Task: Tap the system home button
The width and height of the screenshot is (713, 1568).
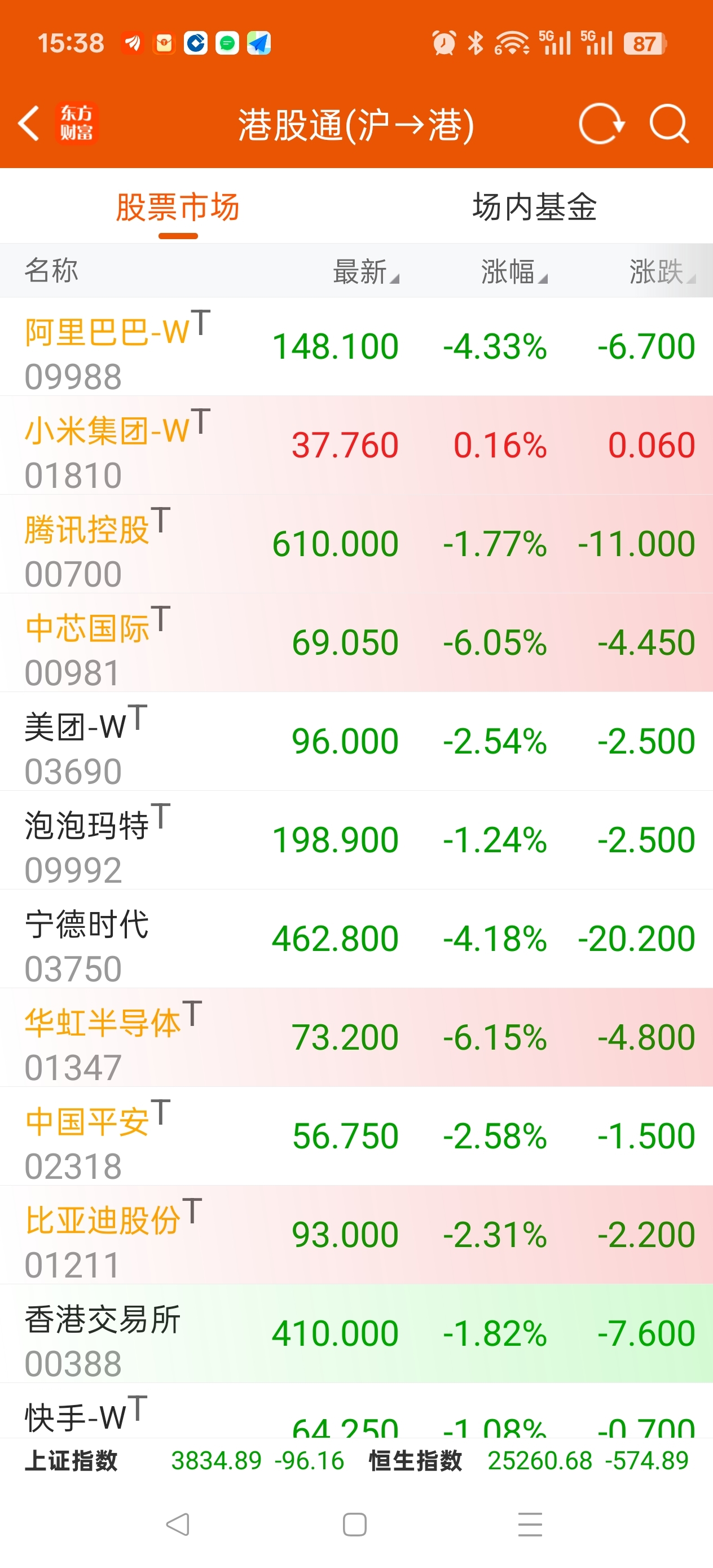Action: [x=355, y=1524]
